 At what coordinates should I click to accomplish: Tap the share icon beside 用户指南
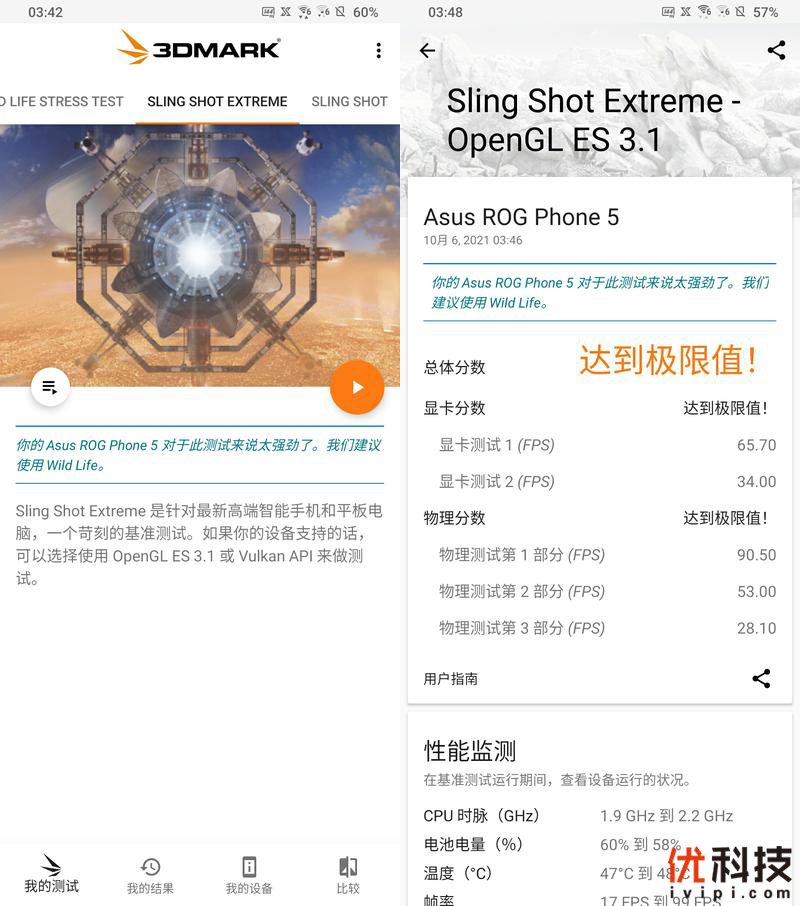[x=761, y=679]
